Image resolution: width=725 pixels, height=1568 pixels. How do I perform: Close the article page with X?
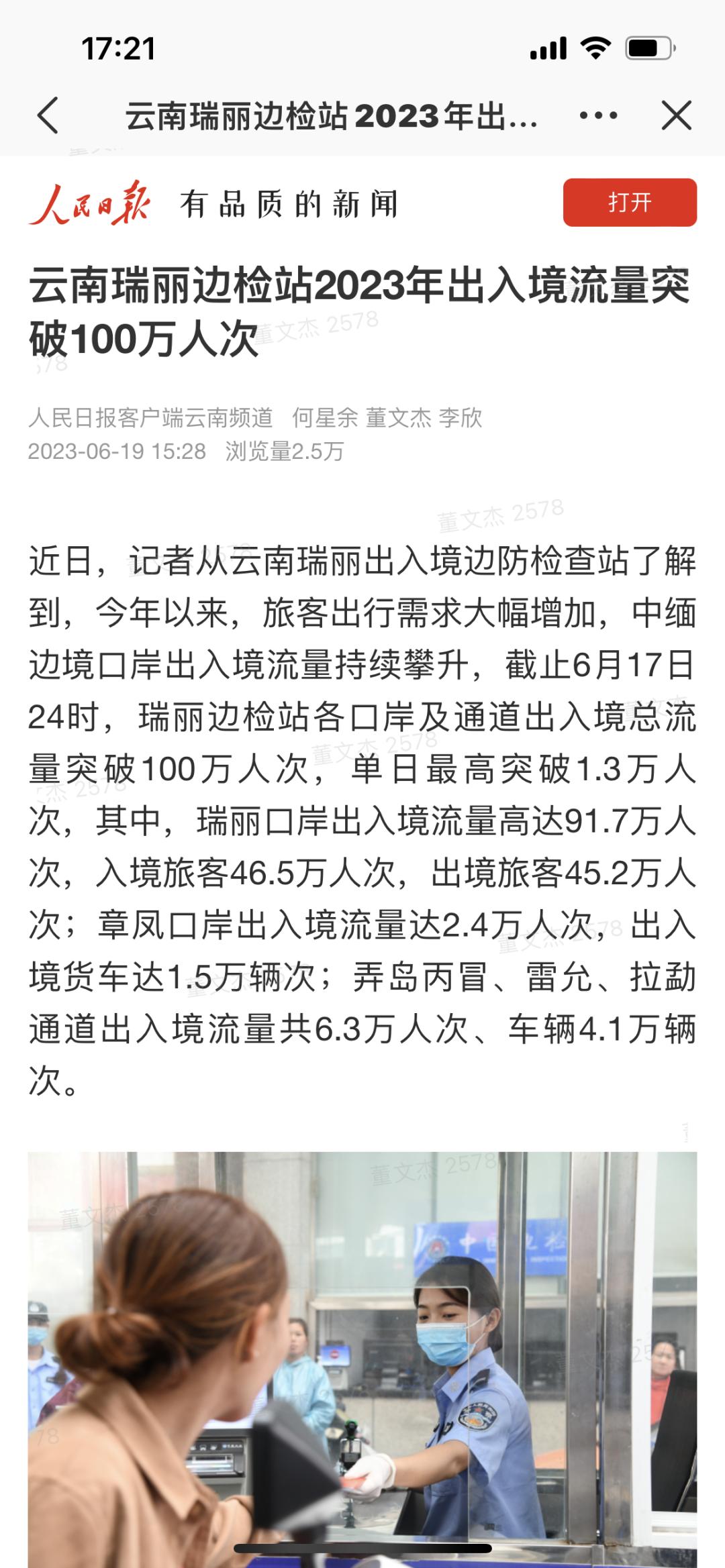tap(676, 115)
